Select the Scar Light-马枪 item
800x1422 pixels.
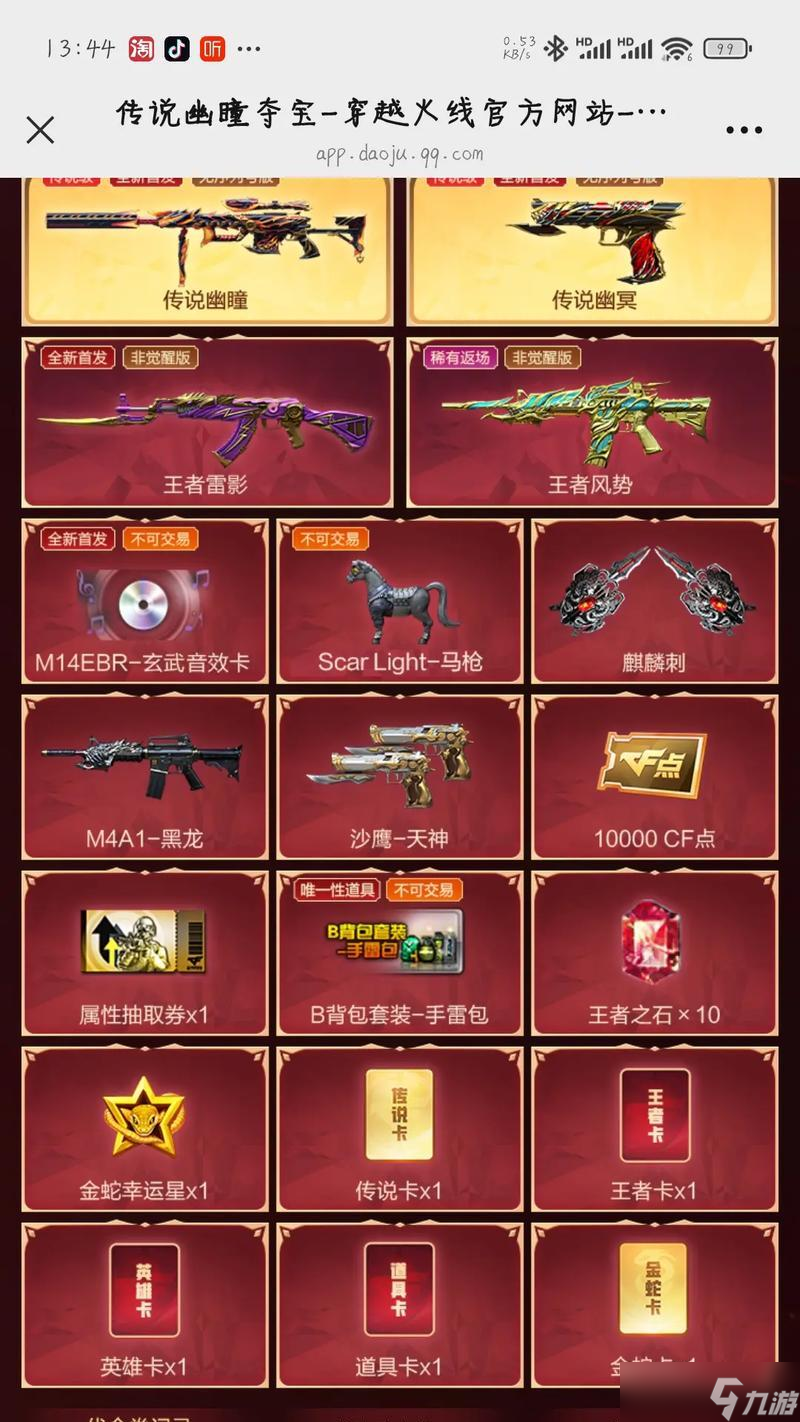pyautogui.click(x=400, y=600)
